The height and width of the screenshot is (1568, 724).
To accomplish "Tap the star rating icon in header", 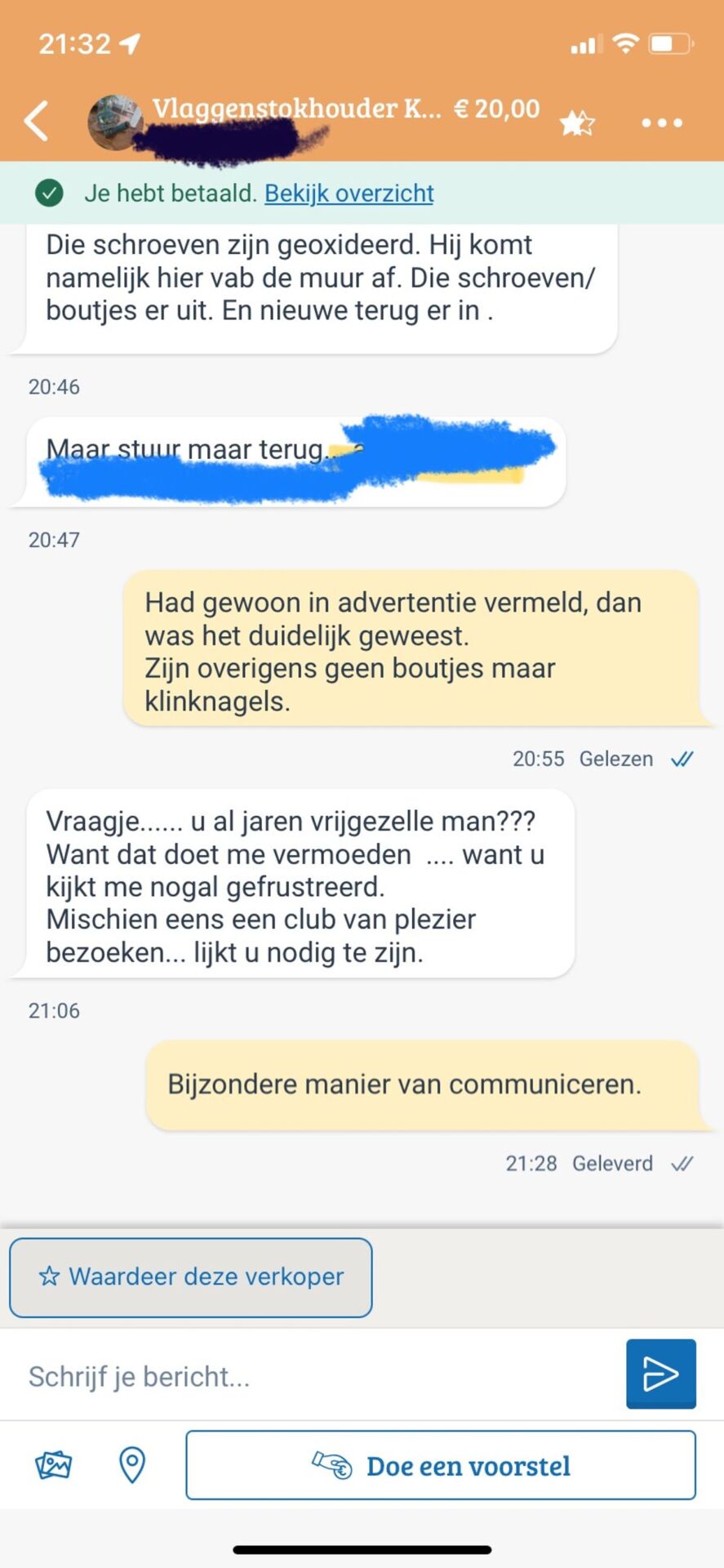I will pos(577,122).
